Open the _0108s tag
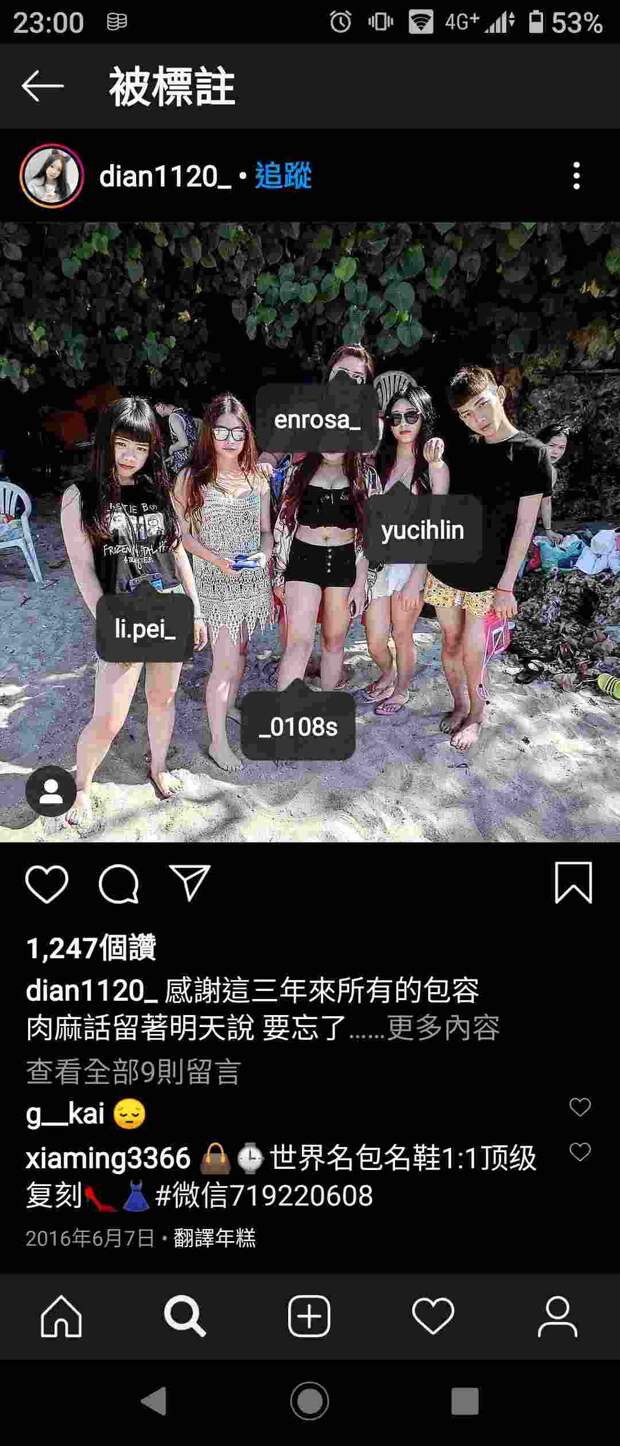 (297, 727)
